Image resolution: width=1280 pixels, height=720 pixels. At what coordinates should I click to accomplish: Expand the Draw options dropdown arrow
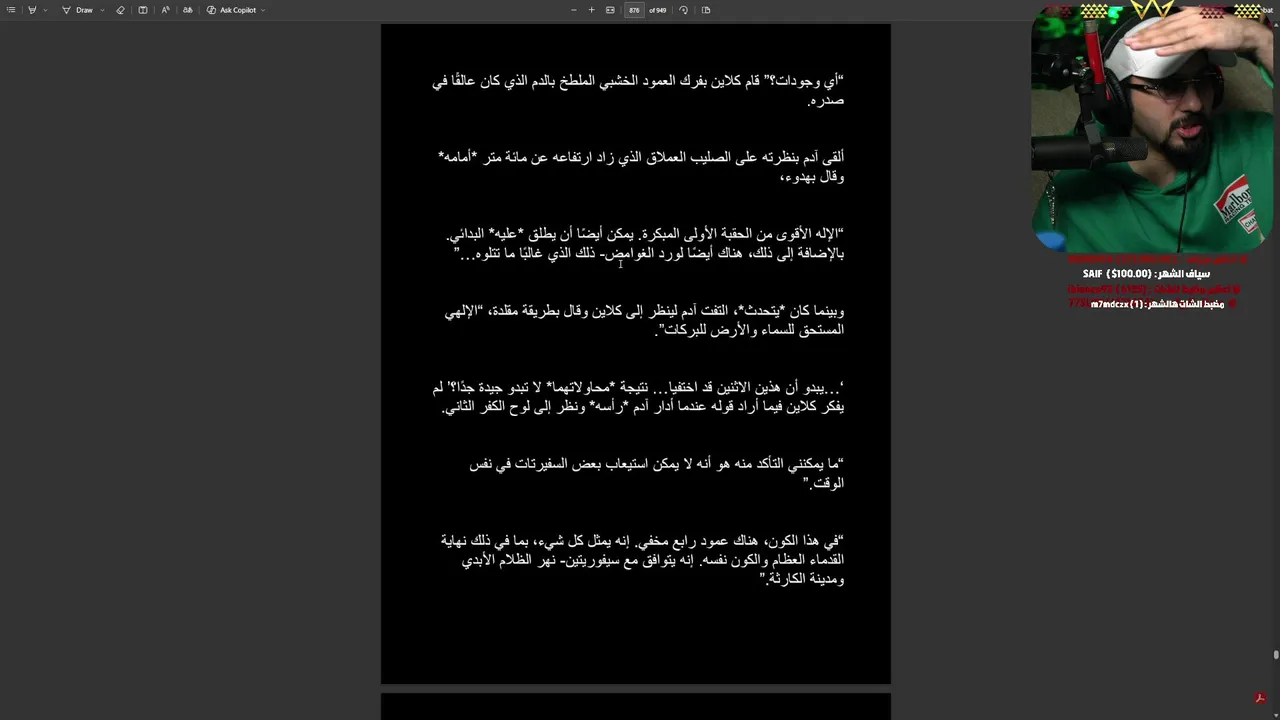[102, 10]
